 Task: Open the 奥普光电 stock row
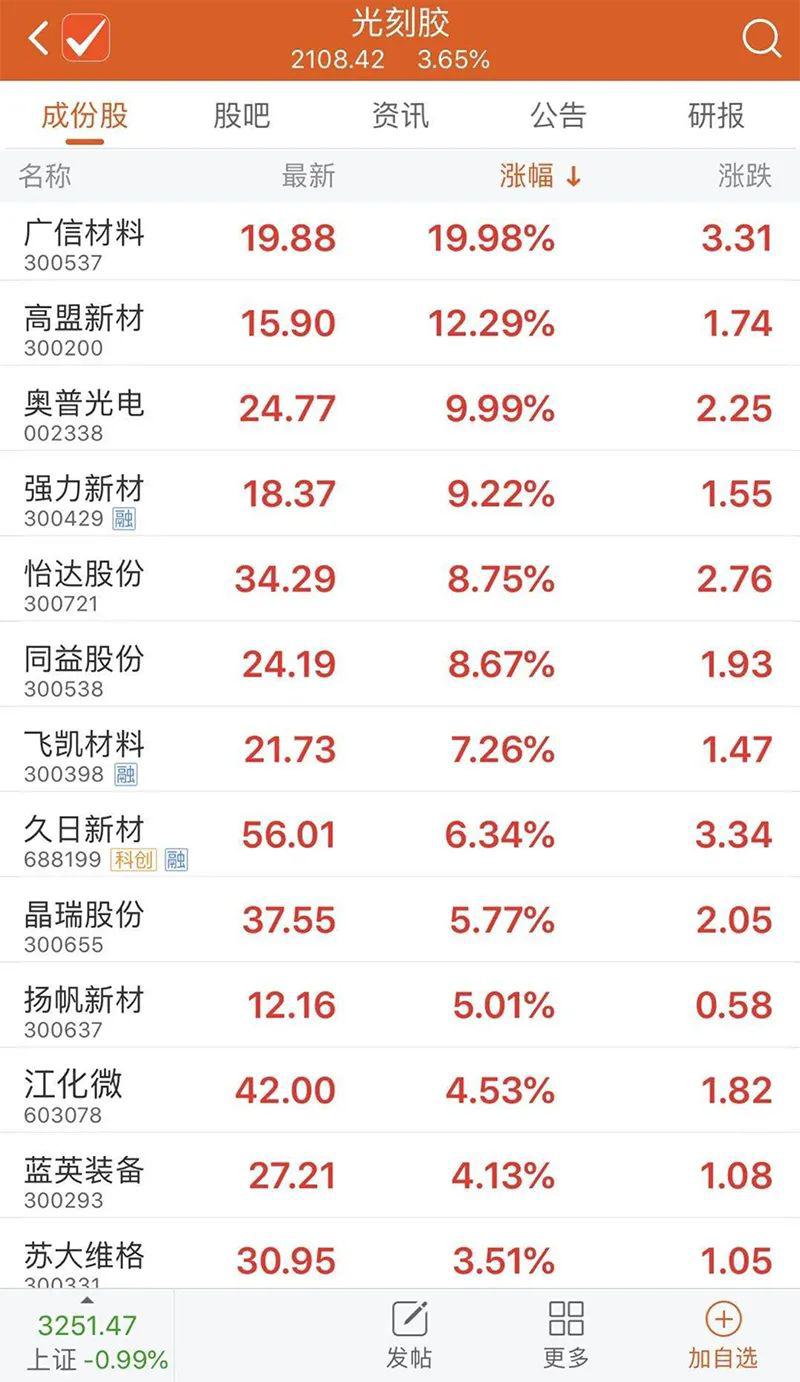coord(400,409)
